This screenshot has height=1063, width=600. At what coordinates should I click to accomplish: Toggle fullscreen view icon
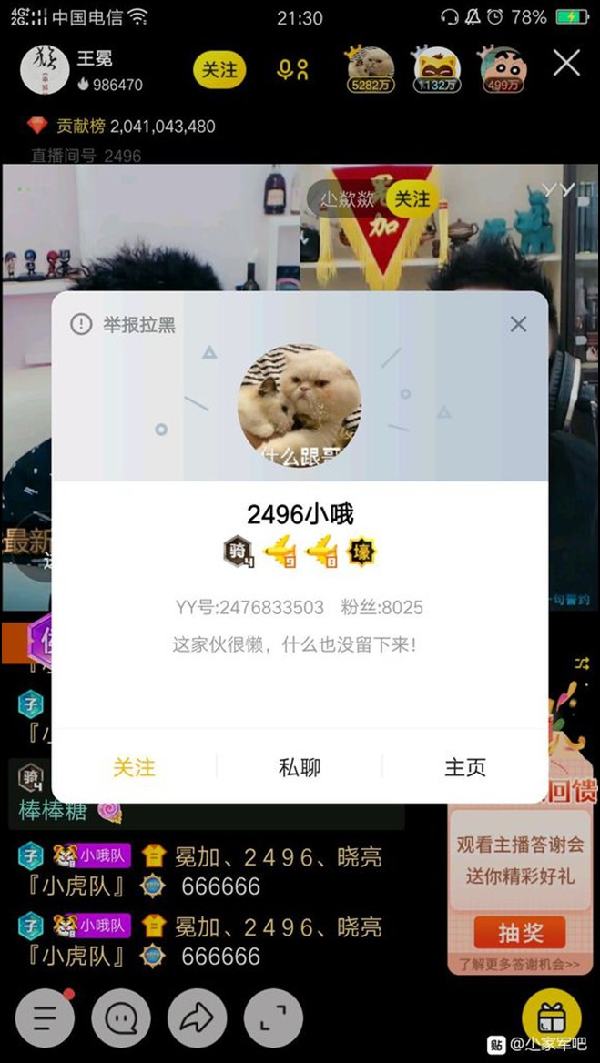coord(273,1018)
